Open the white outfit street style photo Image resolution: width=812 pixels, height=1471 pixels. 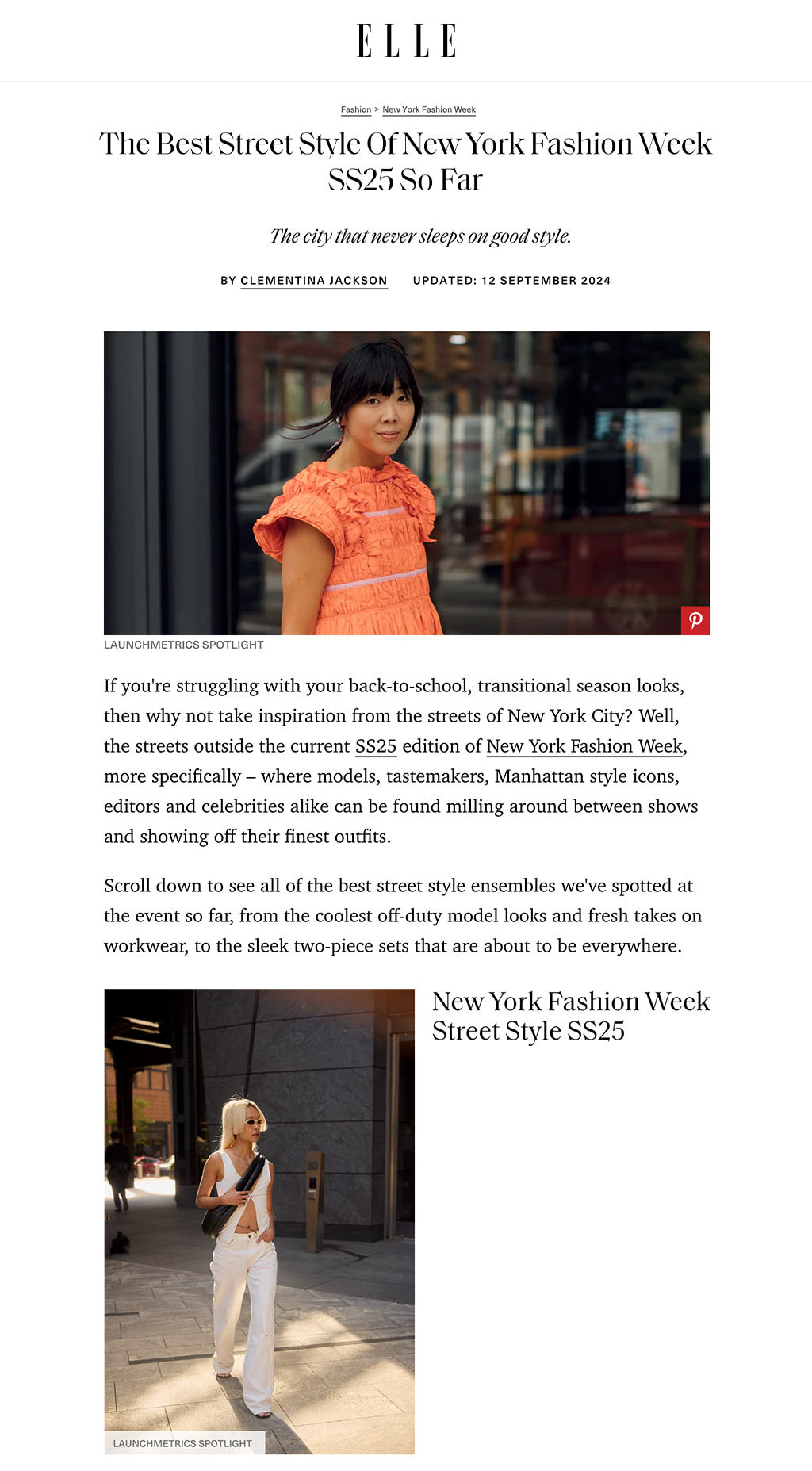click(x=259, y=1220)
